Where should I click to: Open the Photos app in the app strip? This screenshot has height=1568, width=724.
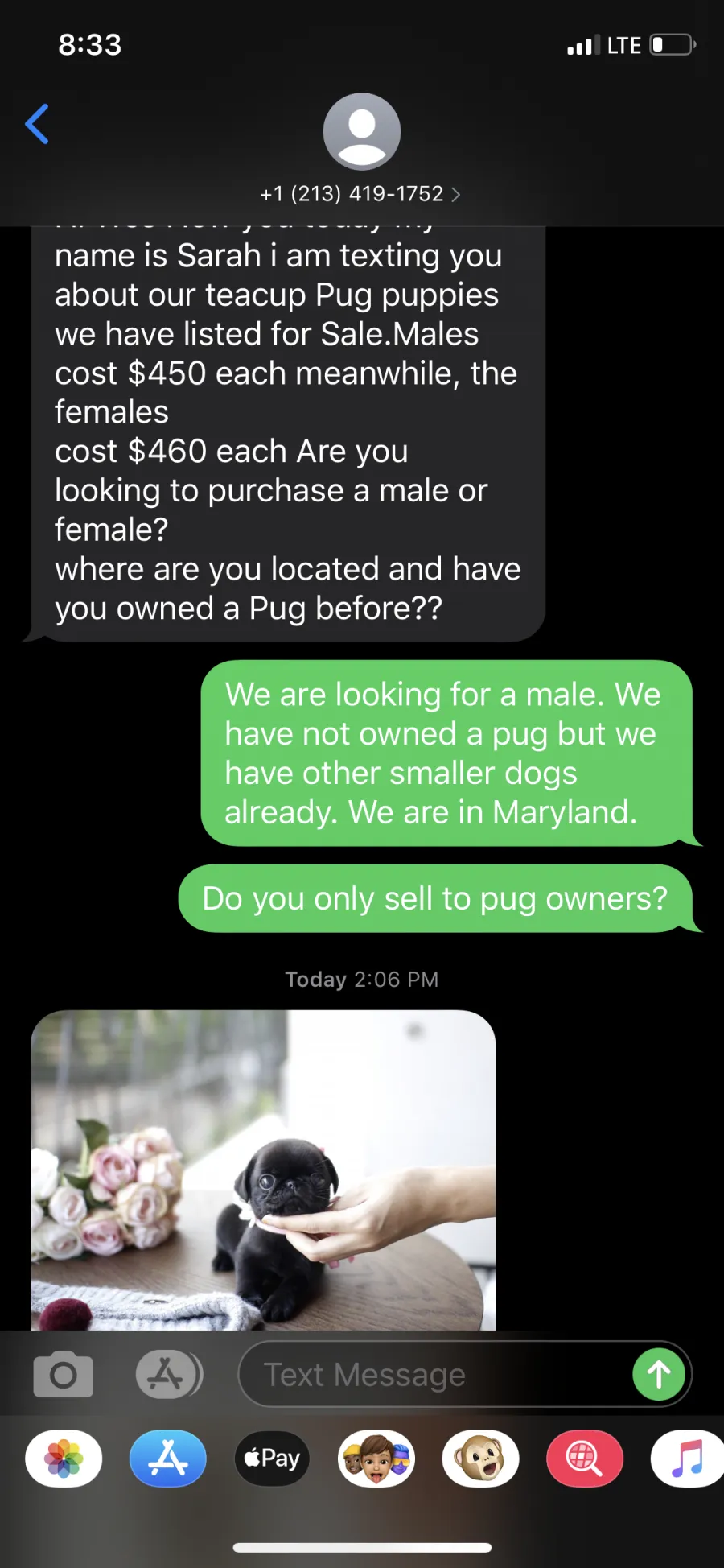[x=64, y=1458]
